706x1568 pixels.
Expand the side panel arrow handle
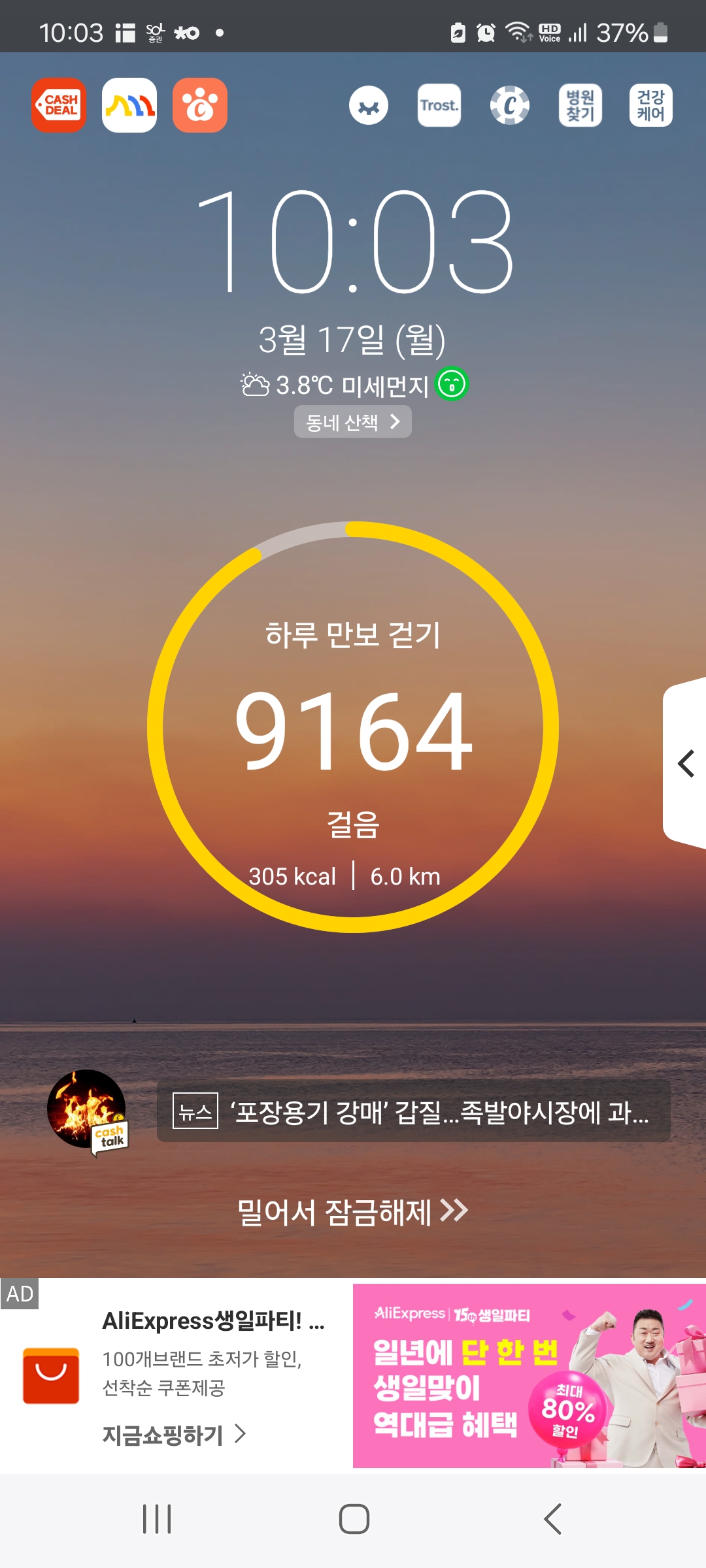[686, 764]
